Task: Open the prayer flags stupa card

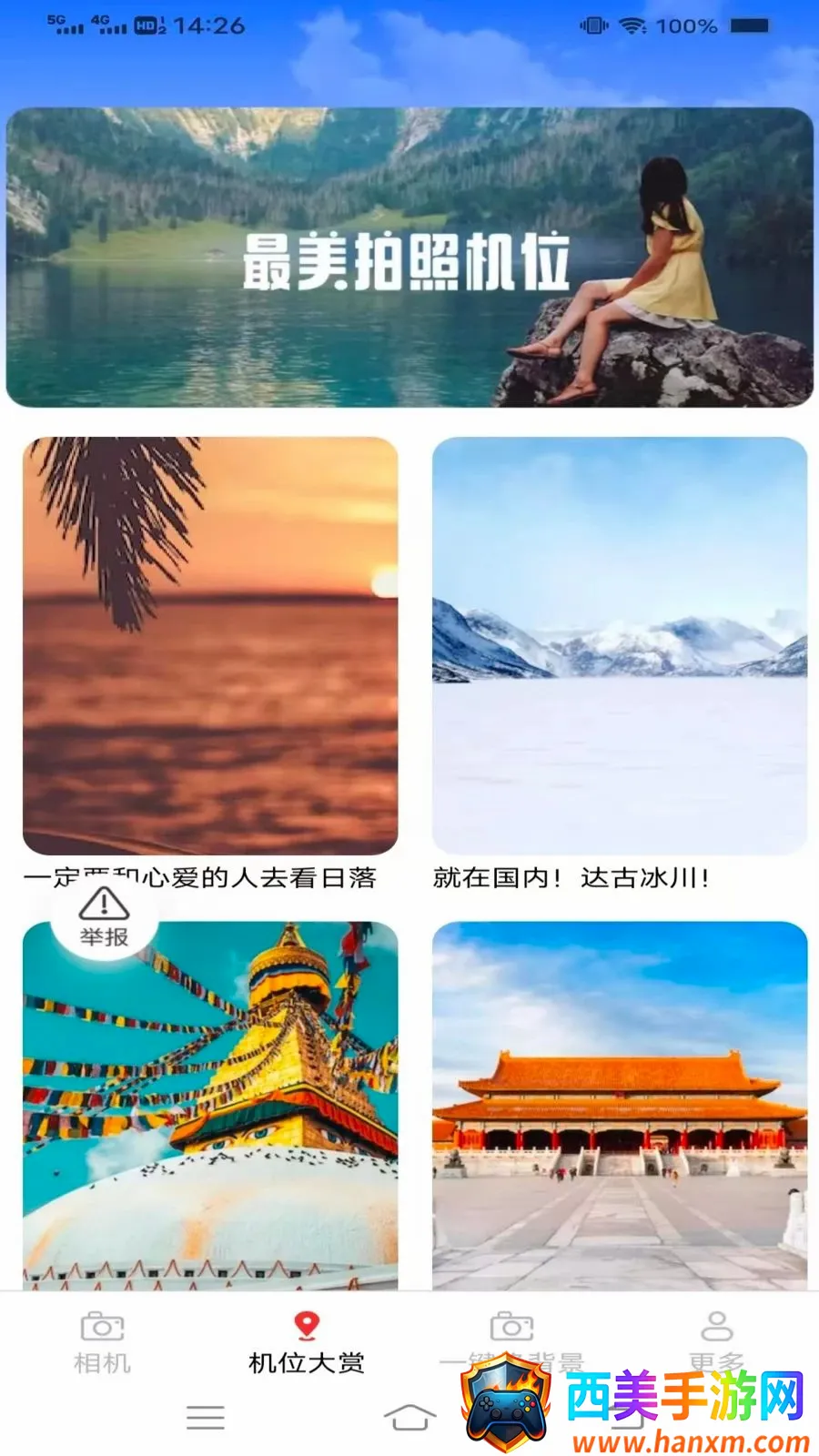Action: coord(210,1106)
